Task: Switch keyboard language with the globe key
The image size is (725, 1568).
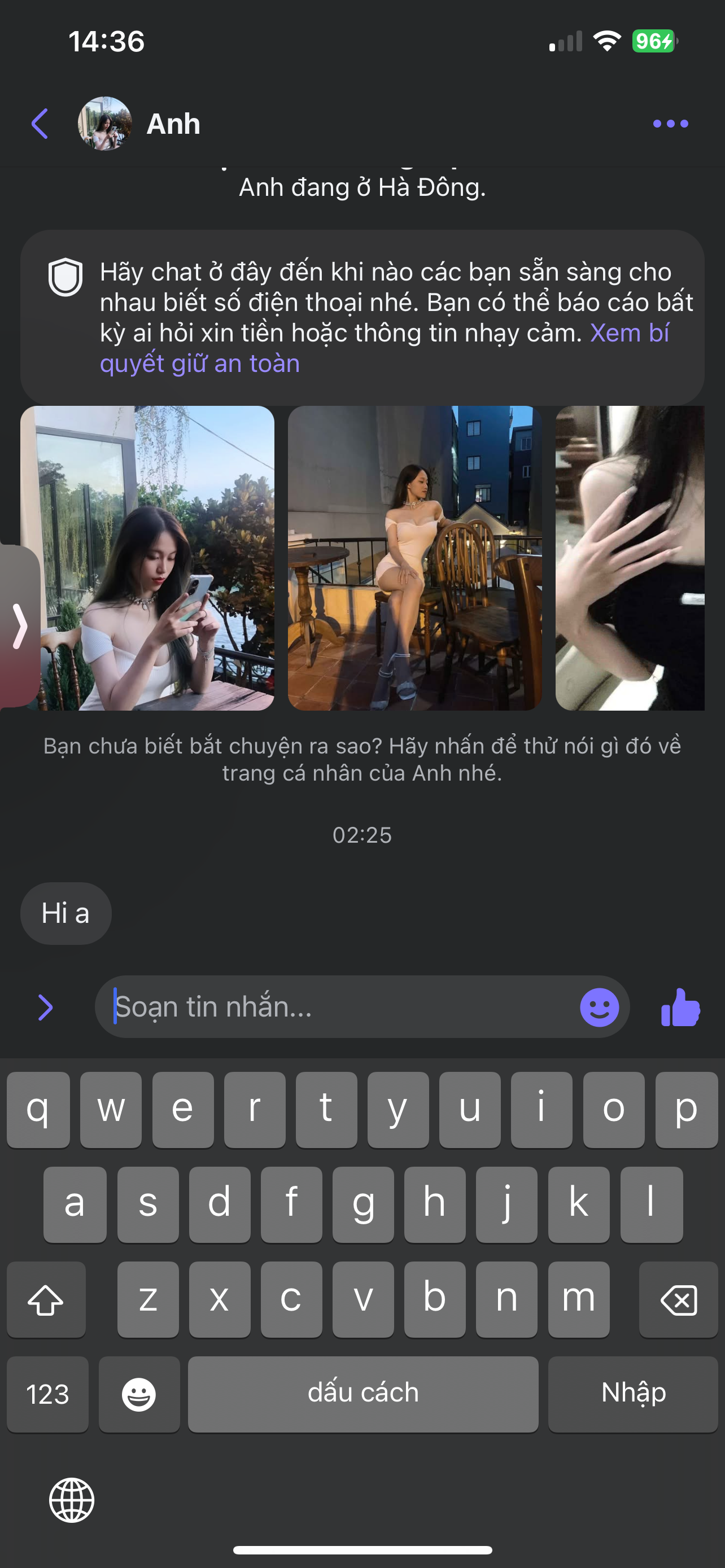Action: (72, 1500)
